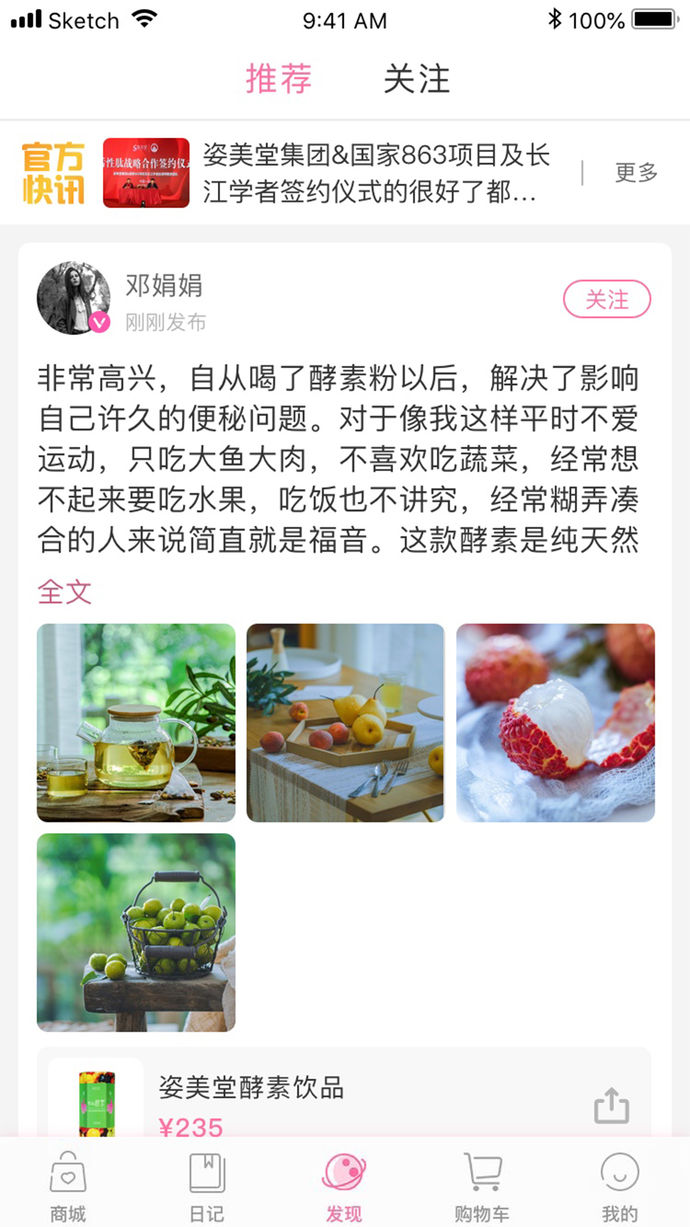The width and height of the screenshot is (690, 1227).
Task: Follow 邓娟娟 with the 关注 button
Action: [607, 299]
